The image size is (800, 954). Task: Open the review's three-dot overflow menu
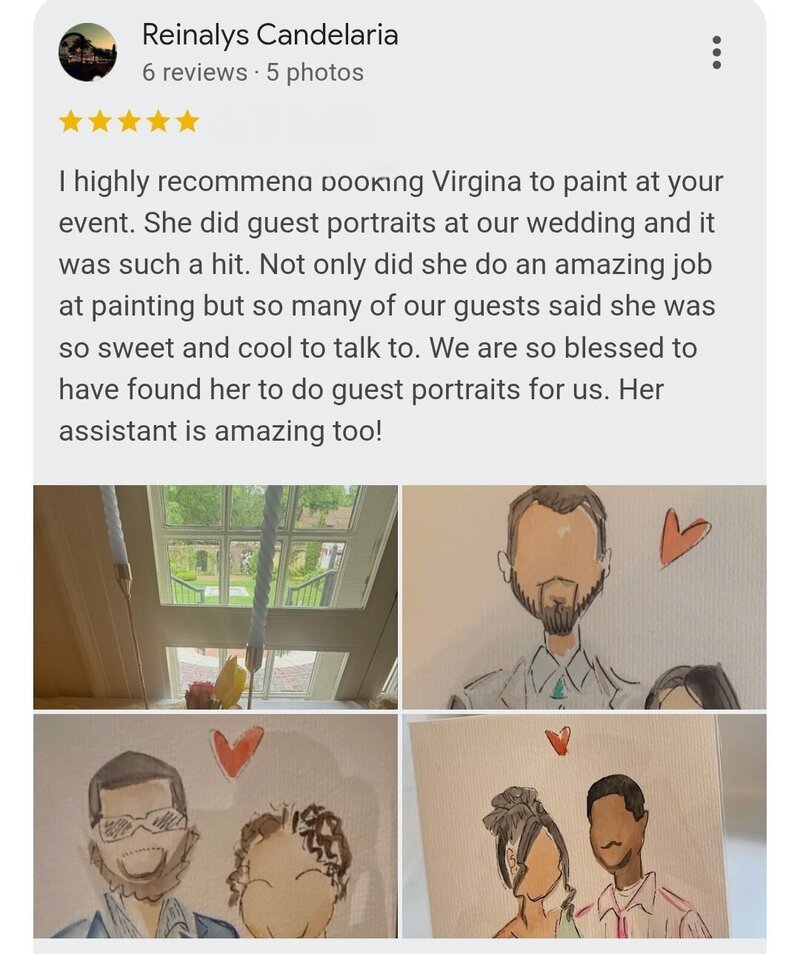716,52
